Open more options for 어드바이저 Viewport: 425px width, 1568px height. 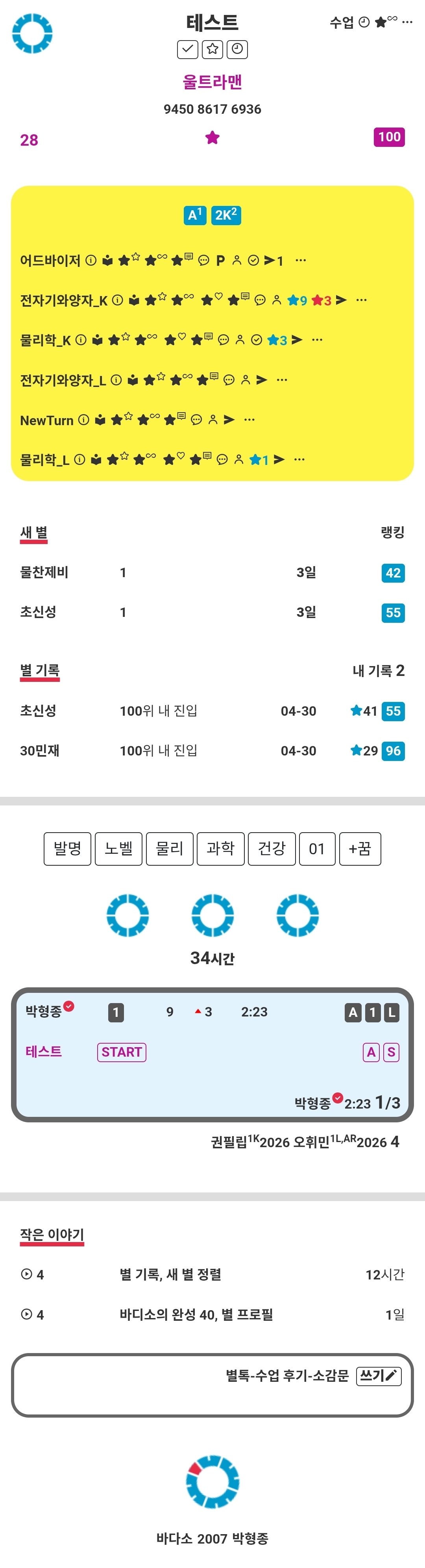point(301,261)
